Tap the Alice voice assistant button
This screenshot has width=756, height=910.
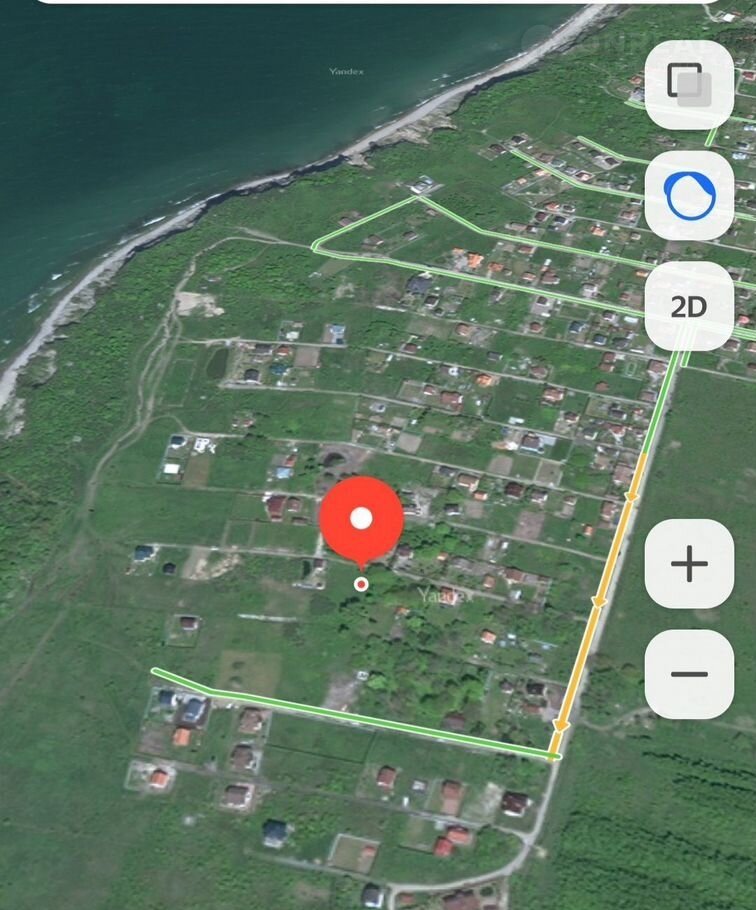(689, 196)
